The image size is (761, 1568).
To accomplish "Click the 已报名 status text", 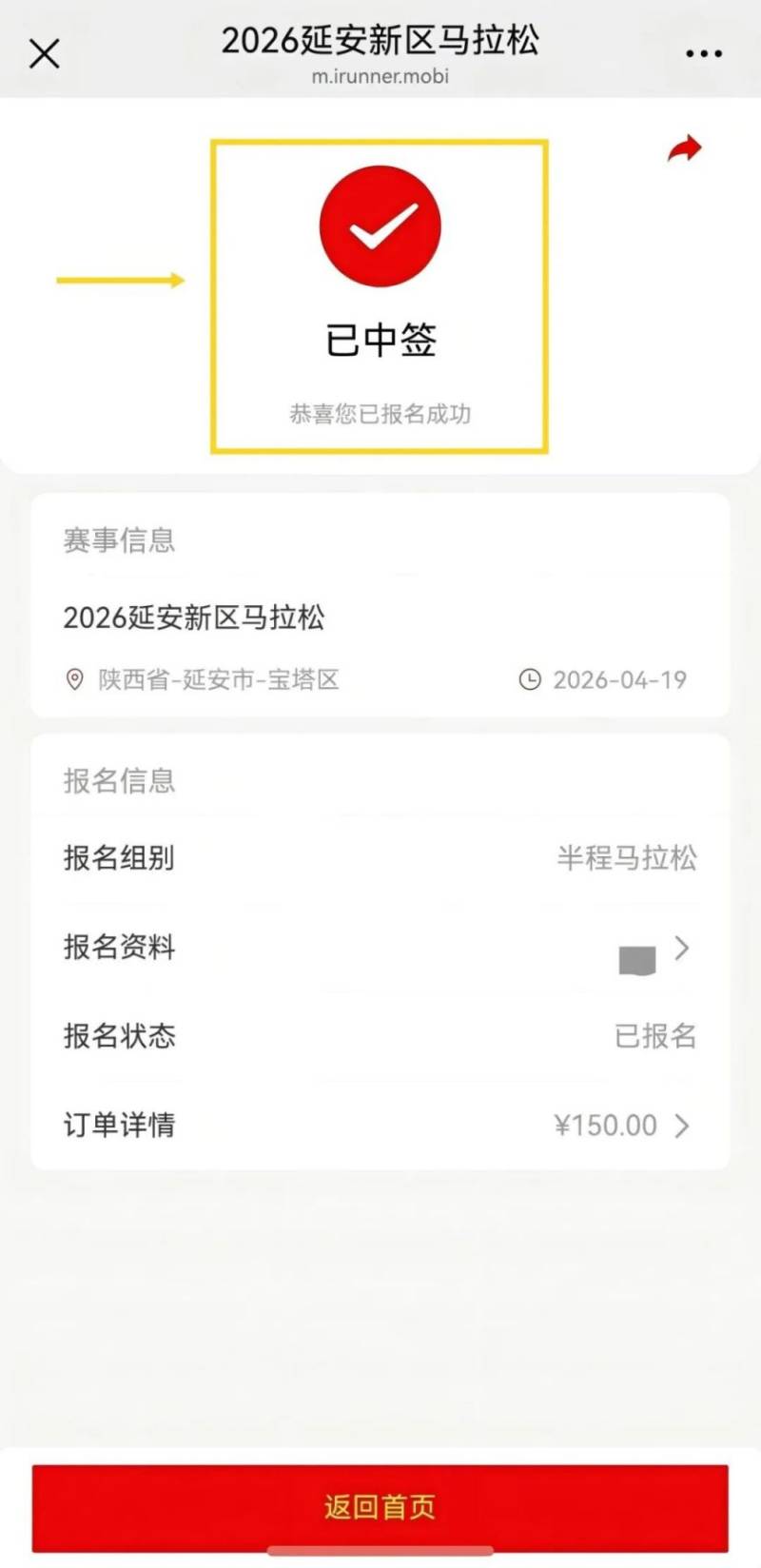I will (x=655, y=1037).
